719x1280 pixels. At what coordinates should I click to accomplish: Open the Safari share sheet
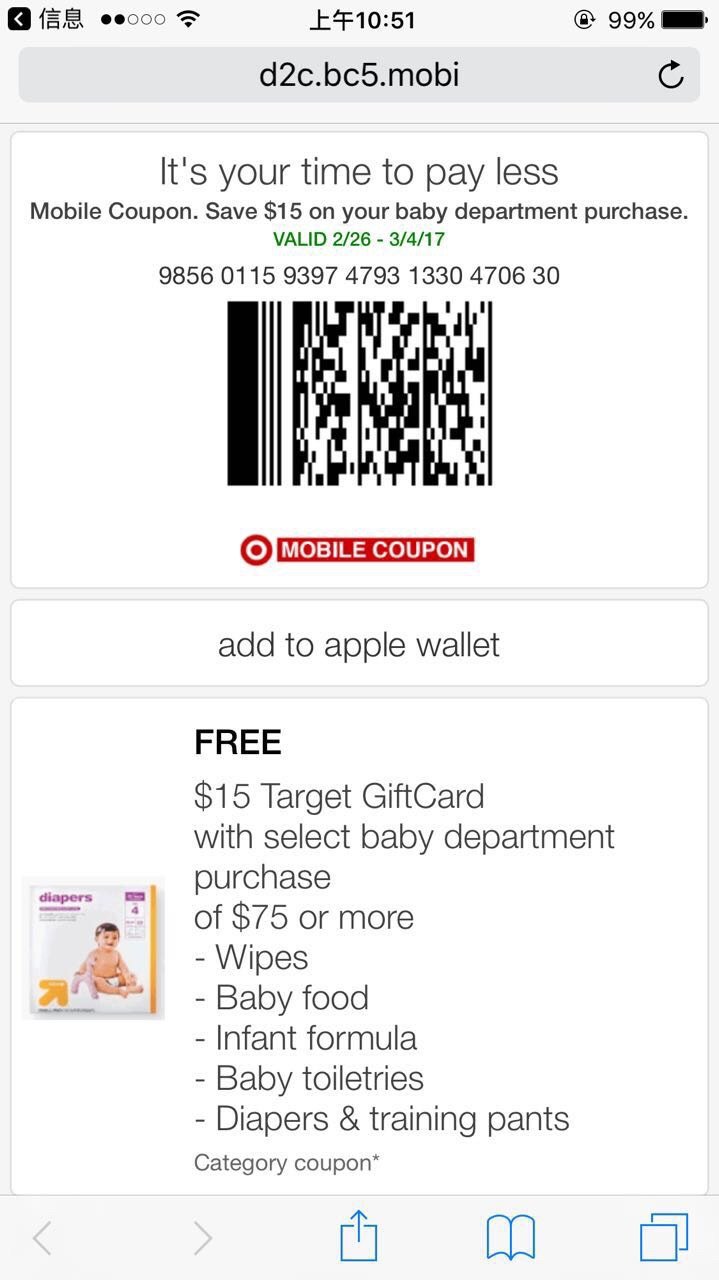click(x=358, y=1237)
